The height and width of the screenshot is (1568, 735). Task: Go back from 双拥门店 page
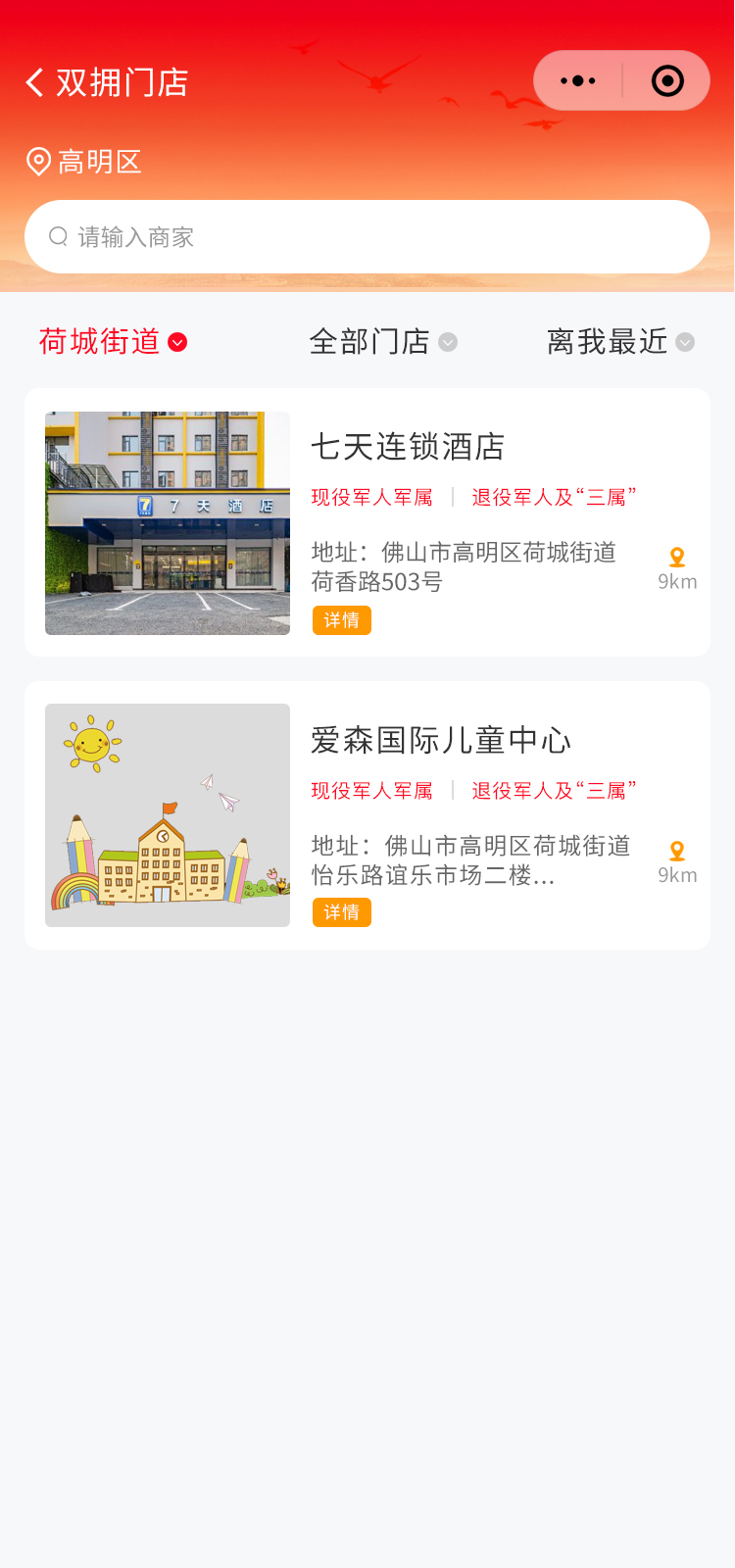(35, 82)
